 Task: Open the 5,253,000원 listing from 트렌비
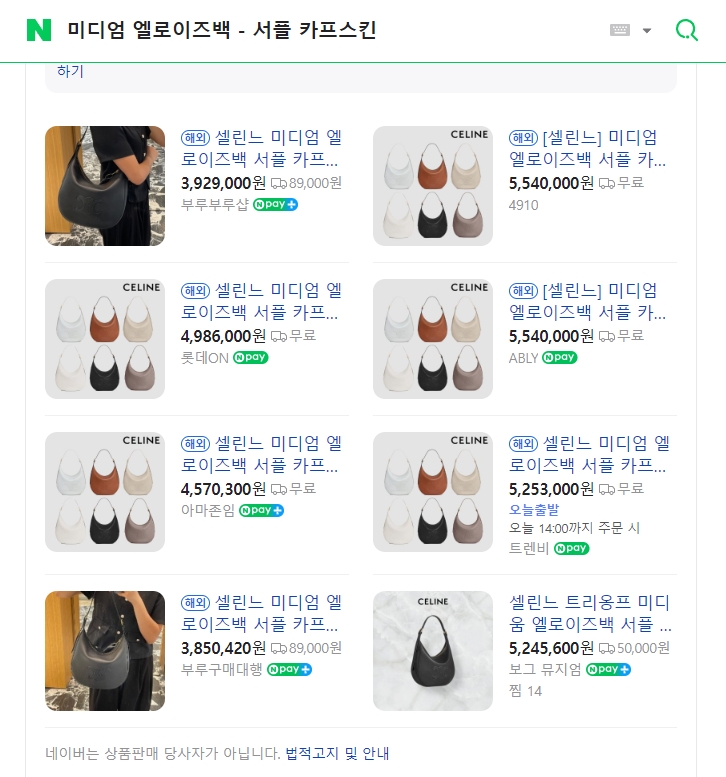point(588,455)
